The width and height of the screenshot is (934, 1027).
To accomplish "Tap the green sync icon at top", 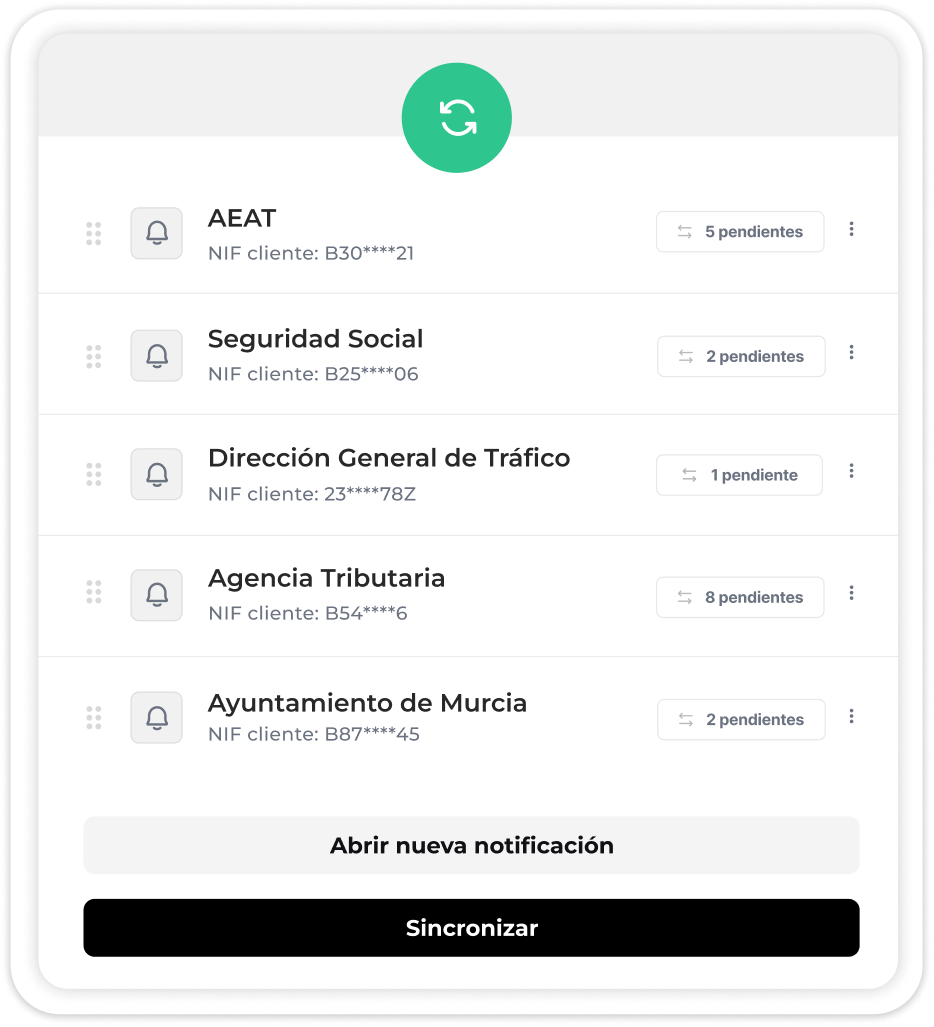I will (x=457, y=118).
